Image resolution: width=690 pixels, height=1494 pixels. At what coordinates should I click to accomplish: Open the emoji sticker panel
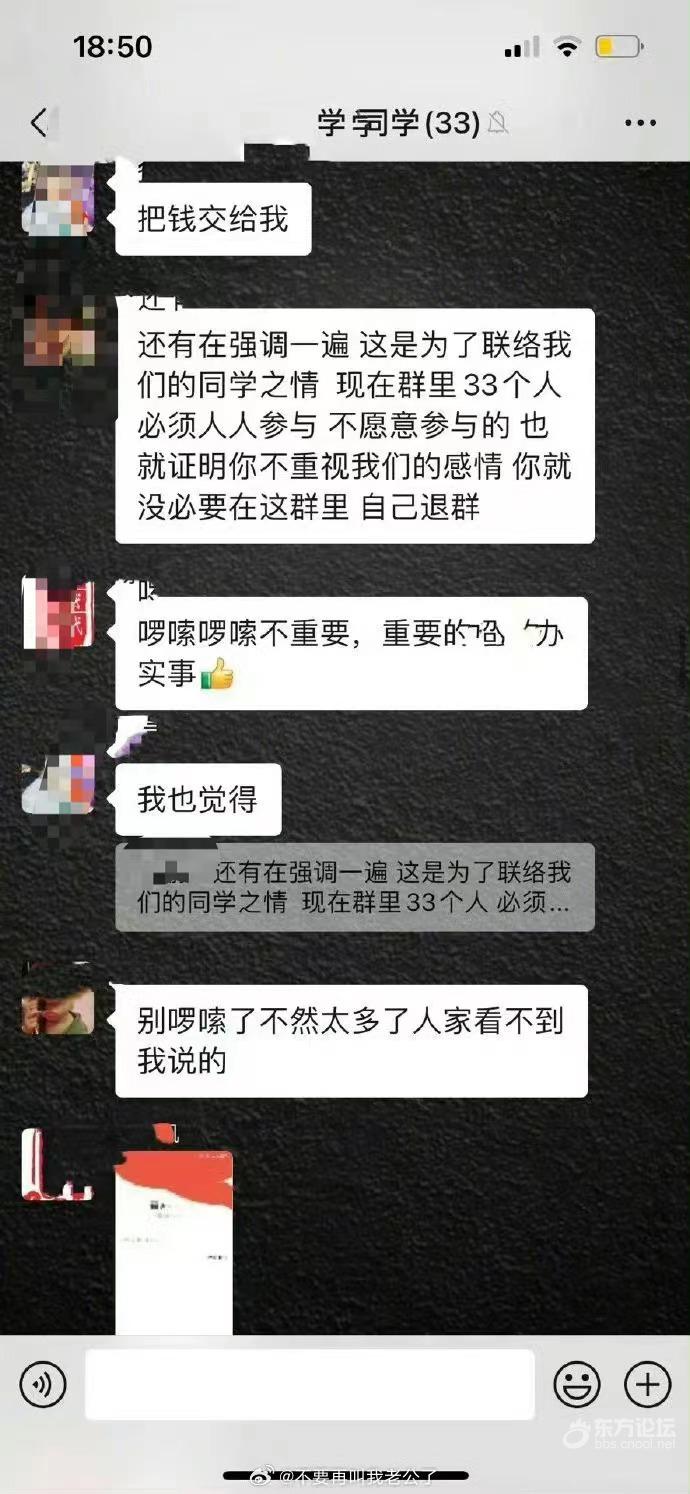[x=578, y=1385]
